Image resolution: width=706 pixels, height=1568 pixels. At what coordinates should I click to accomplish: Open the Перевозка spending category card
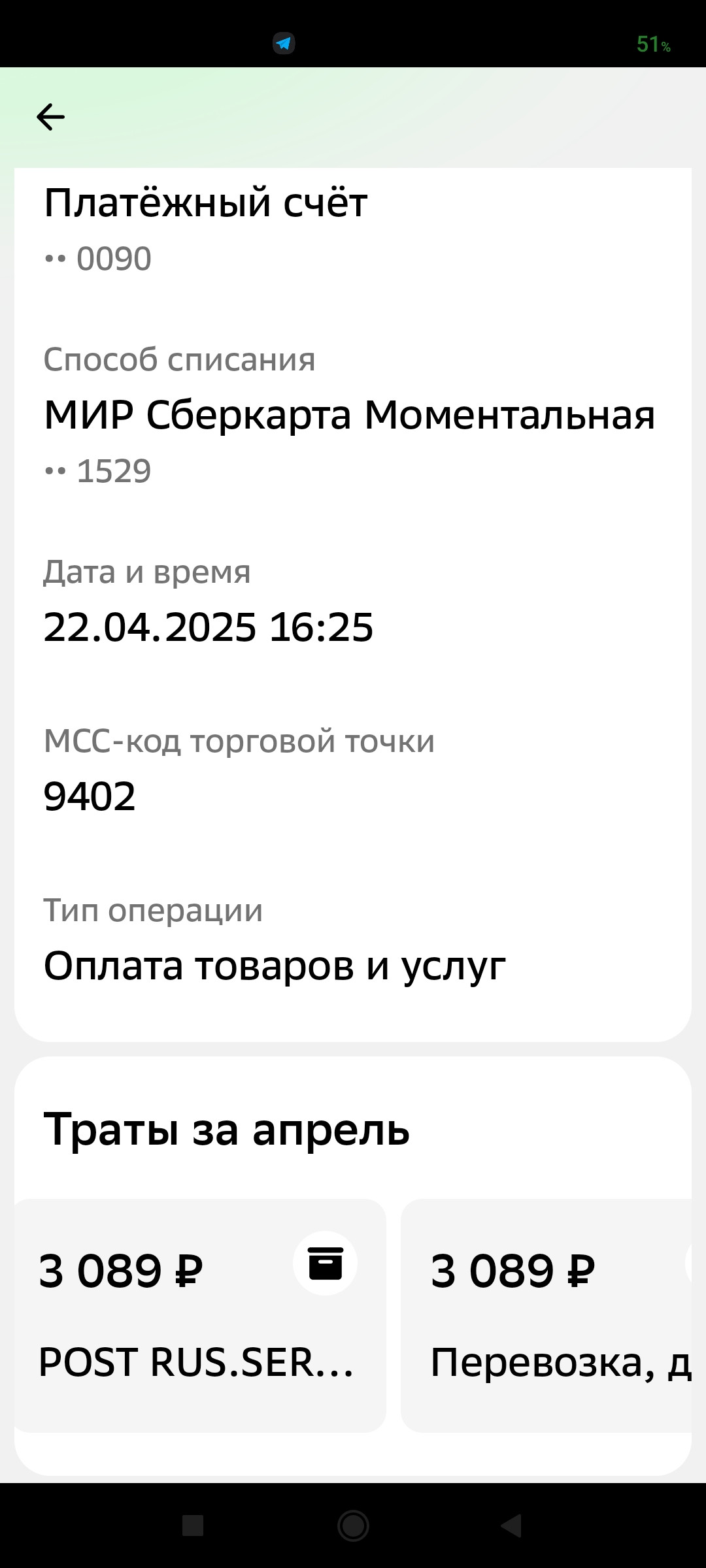coord(546,1315)
